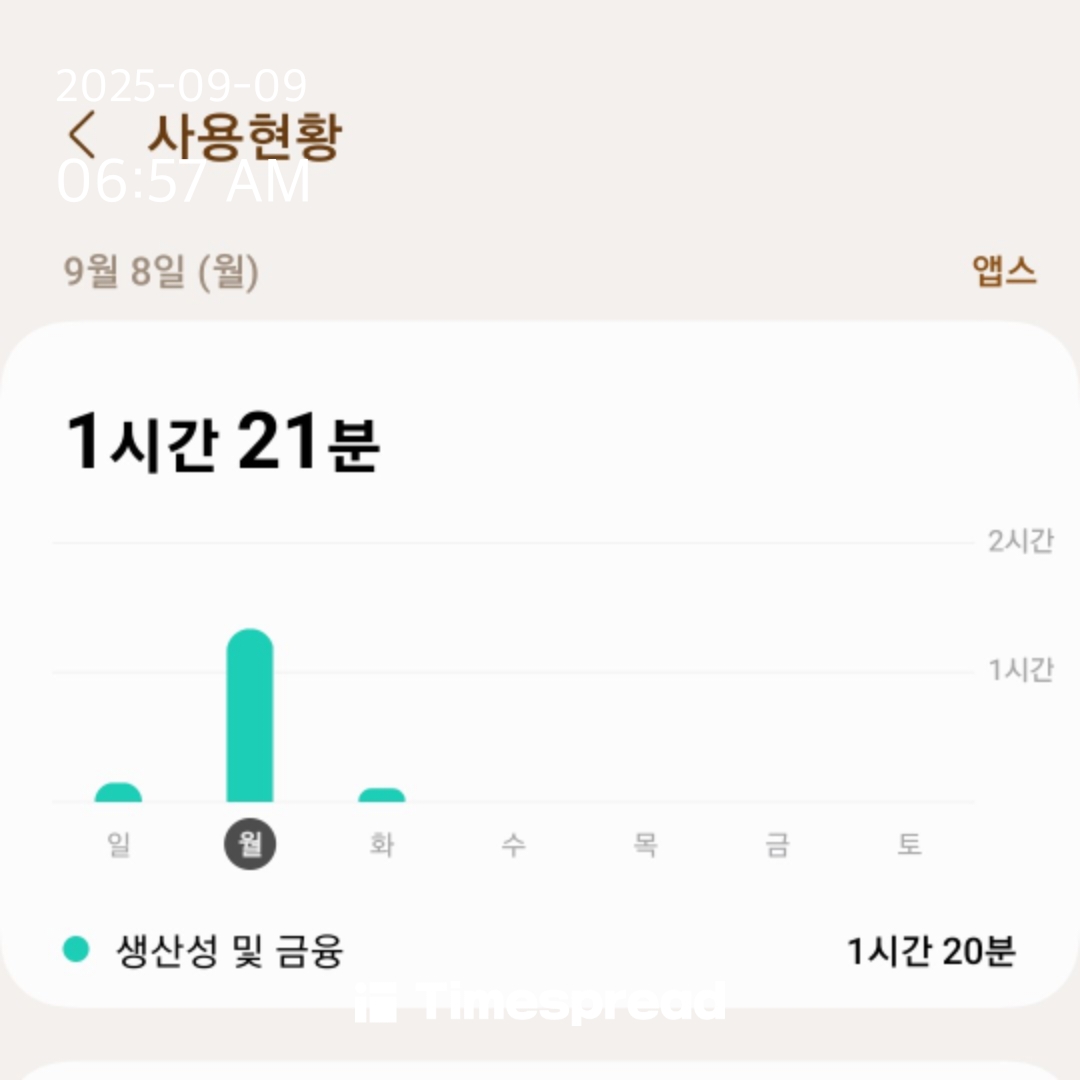
Task: Select 수 (Wednesday) in the chart
Action: point(513,845)
